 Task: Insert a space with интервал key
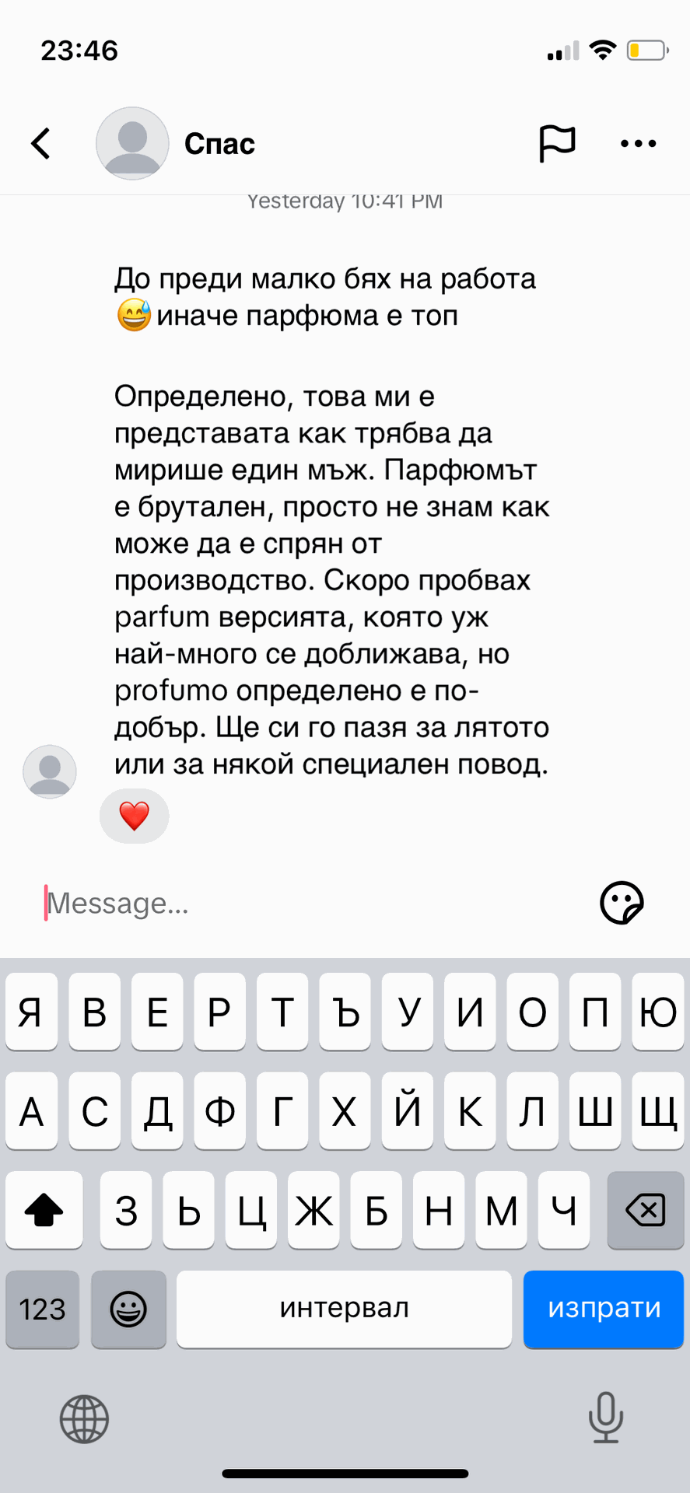[344, 1308]
